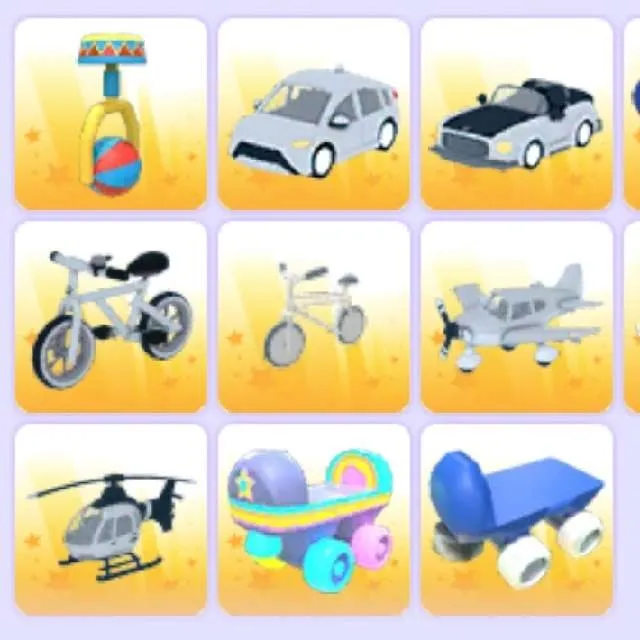This screenshot has height=640, width=640.
Task: Select the beach ball claw toy item
Action: pos(110,114)
